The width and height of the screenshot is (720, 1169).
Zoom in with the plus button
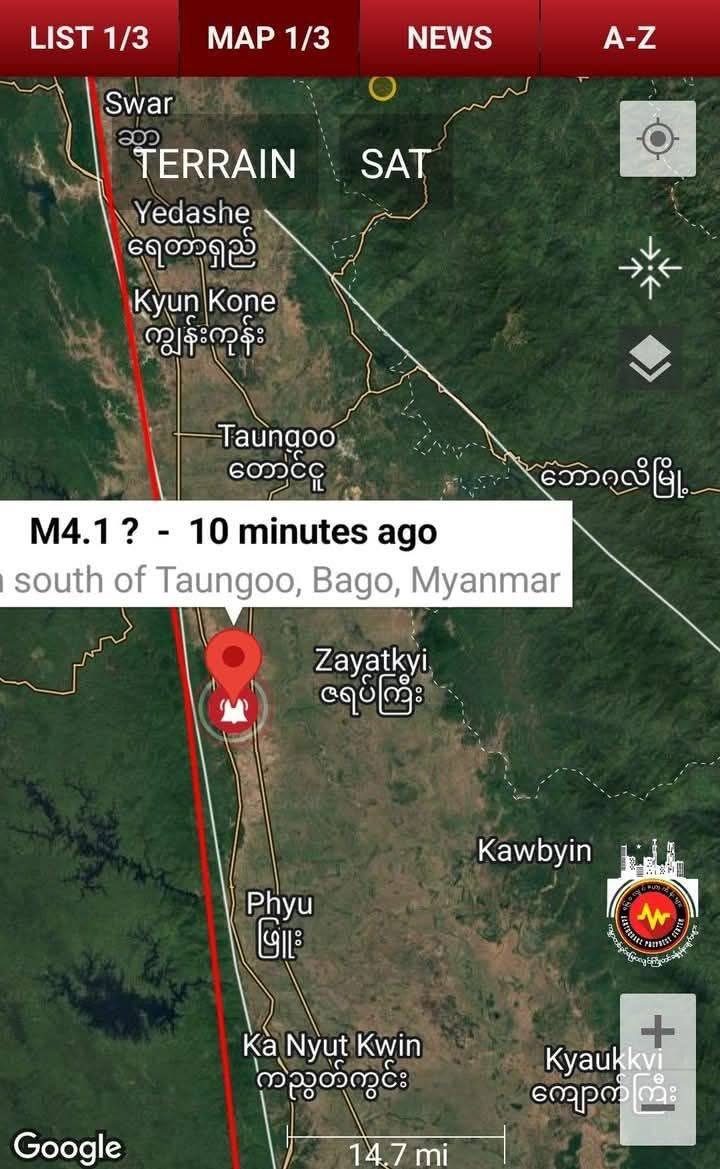coord(657,1031)
